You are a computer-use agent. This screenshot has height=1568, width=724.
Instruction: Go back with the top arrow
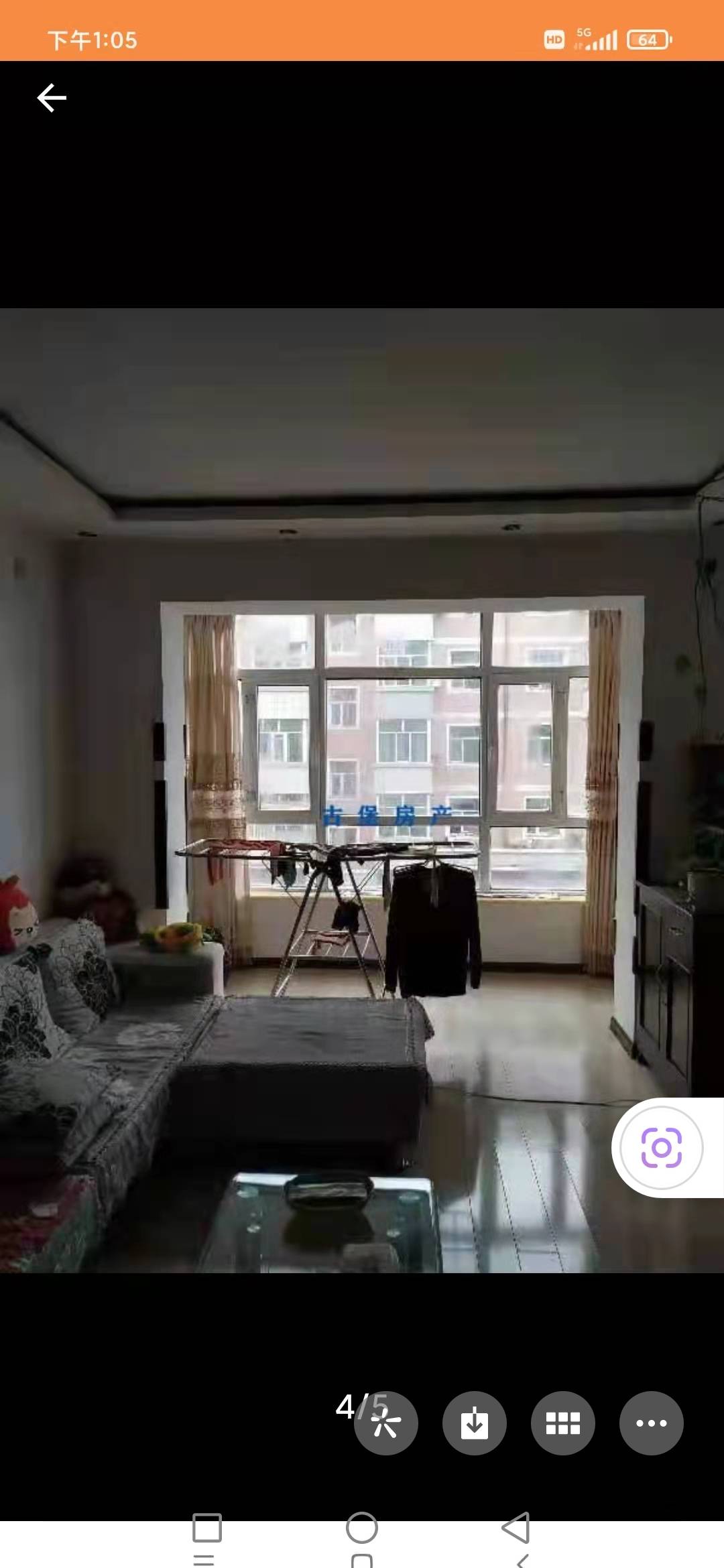52,98
